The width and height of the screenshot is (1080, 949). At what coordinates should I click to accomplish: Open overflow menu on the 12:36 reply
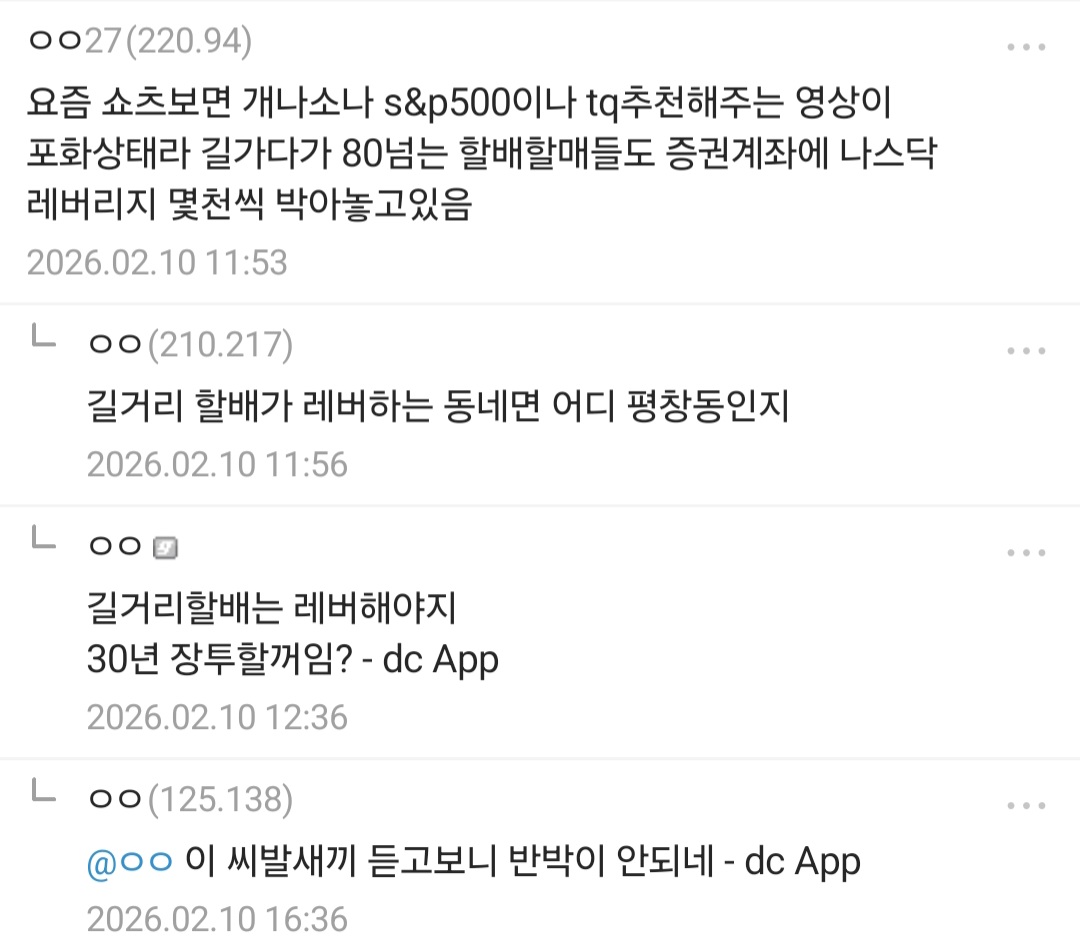point(1025,553)
